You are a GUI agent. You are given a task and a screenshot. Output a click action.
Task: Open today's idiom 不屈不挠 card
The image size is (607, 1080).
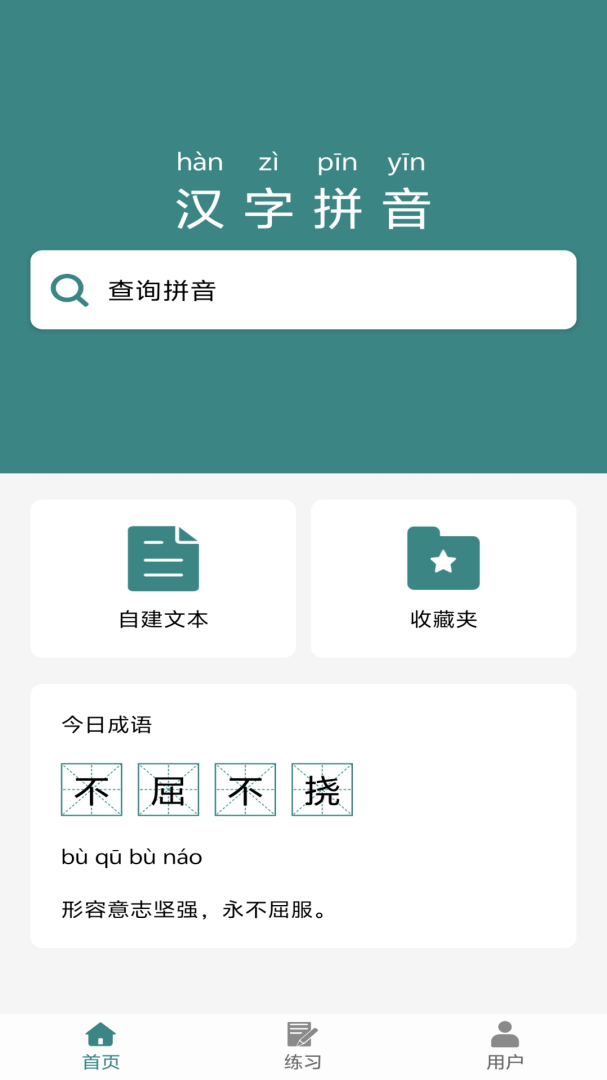pos(303,815)
